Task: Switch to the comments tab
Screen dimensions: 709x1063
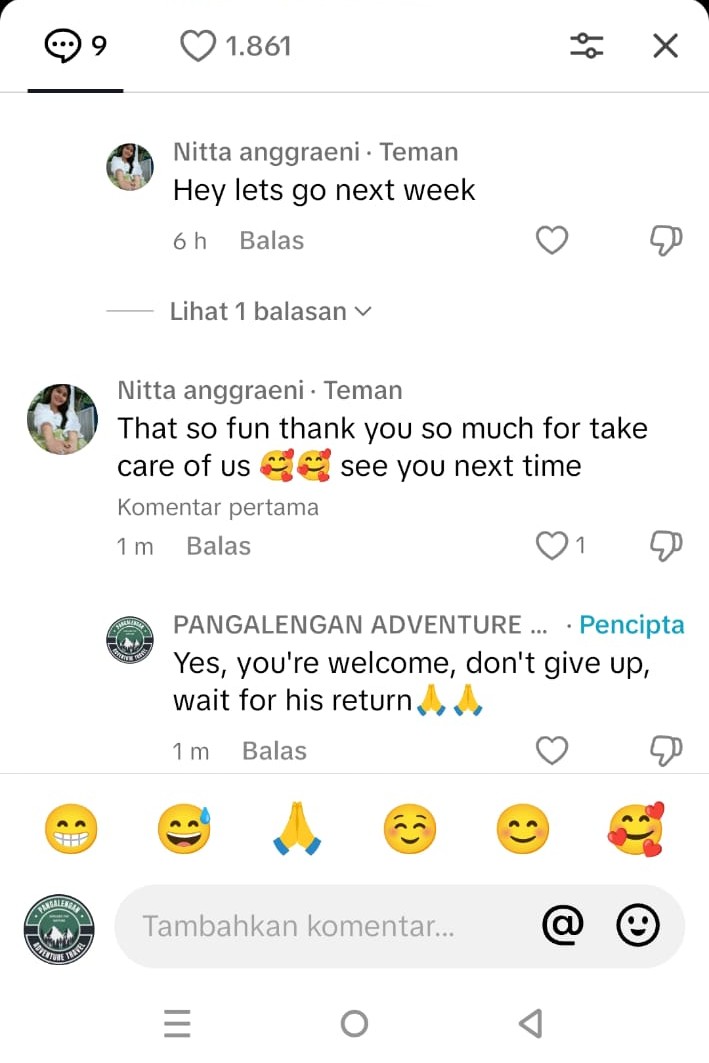Action: coord(76,46)
